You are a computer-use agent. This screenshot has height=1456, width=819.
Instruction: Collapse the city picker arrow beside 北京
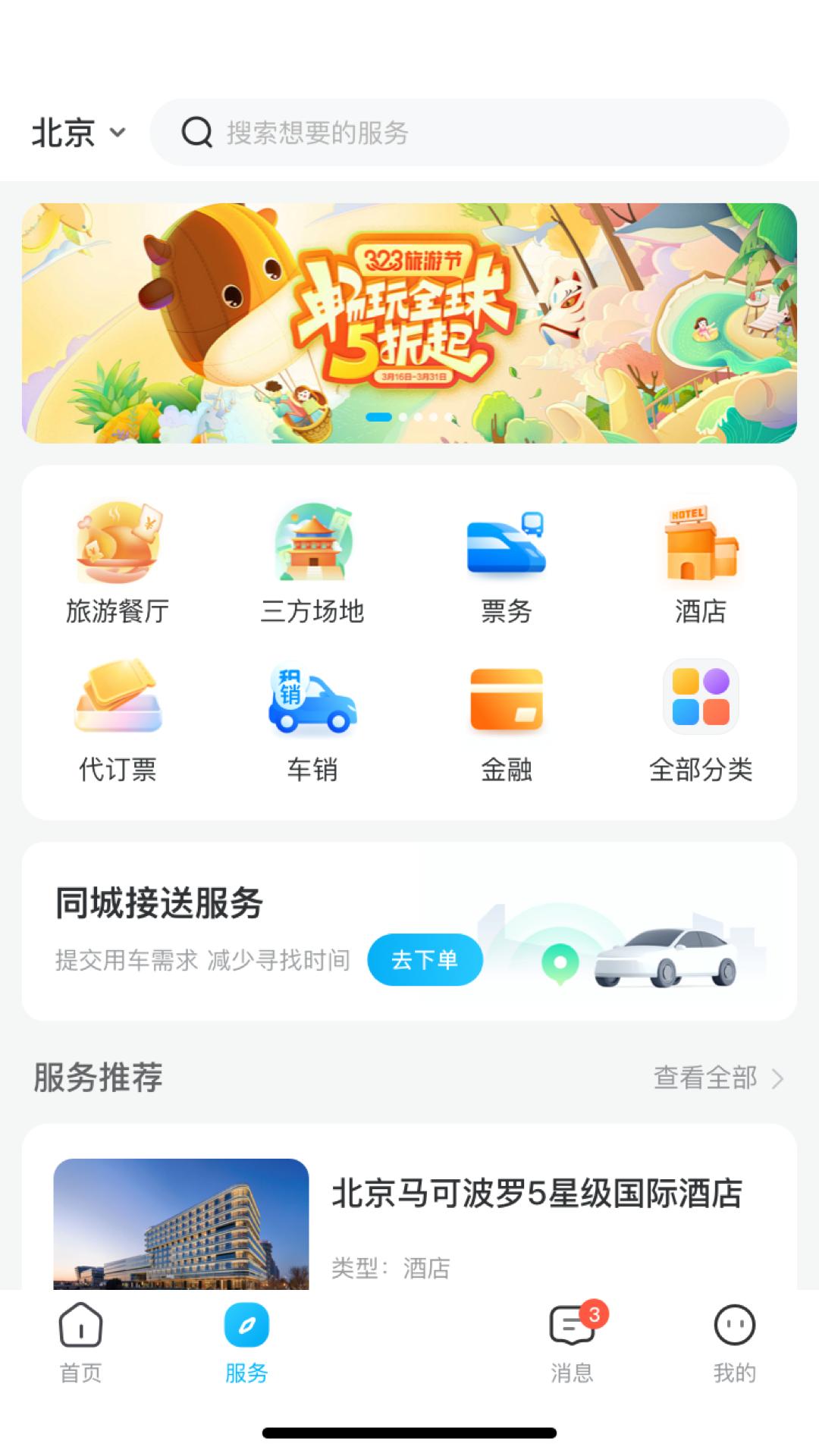[118, 135]
